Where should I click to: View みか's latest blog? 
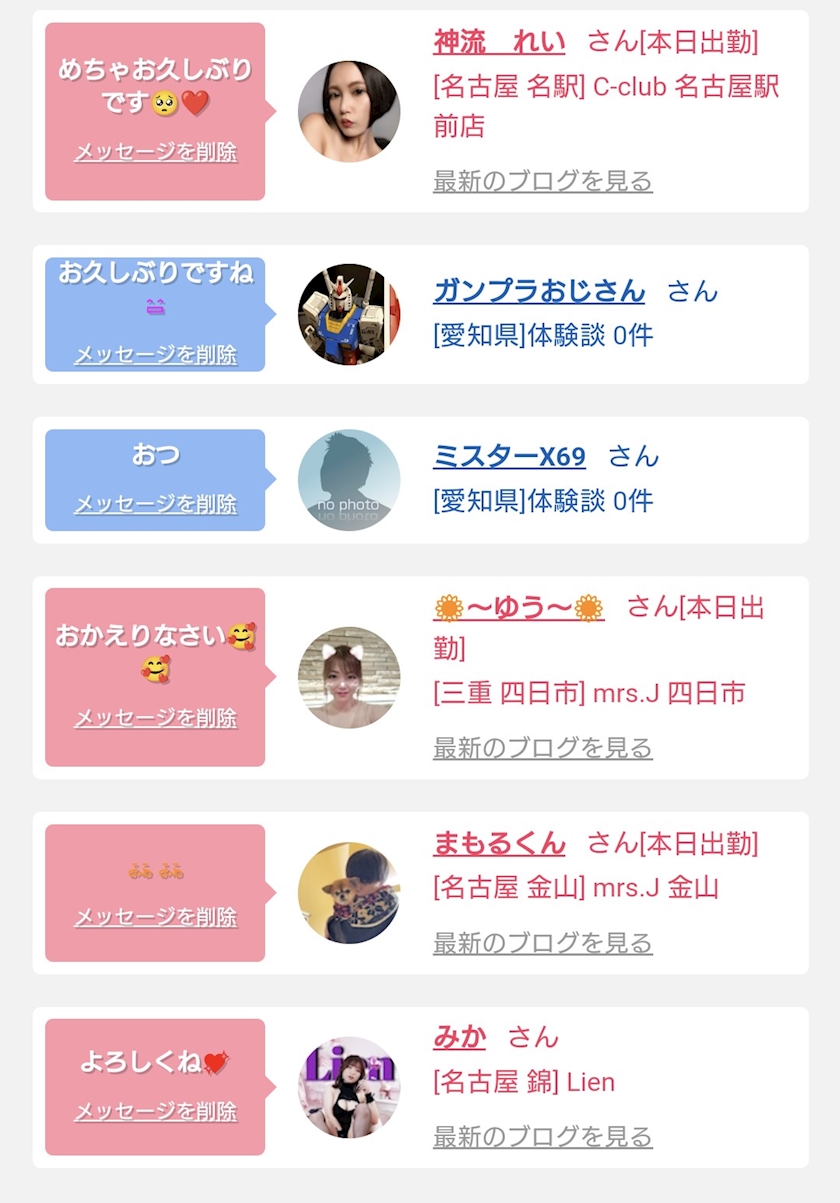[x=542, y=1137]
